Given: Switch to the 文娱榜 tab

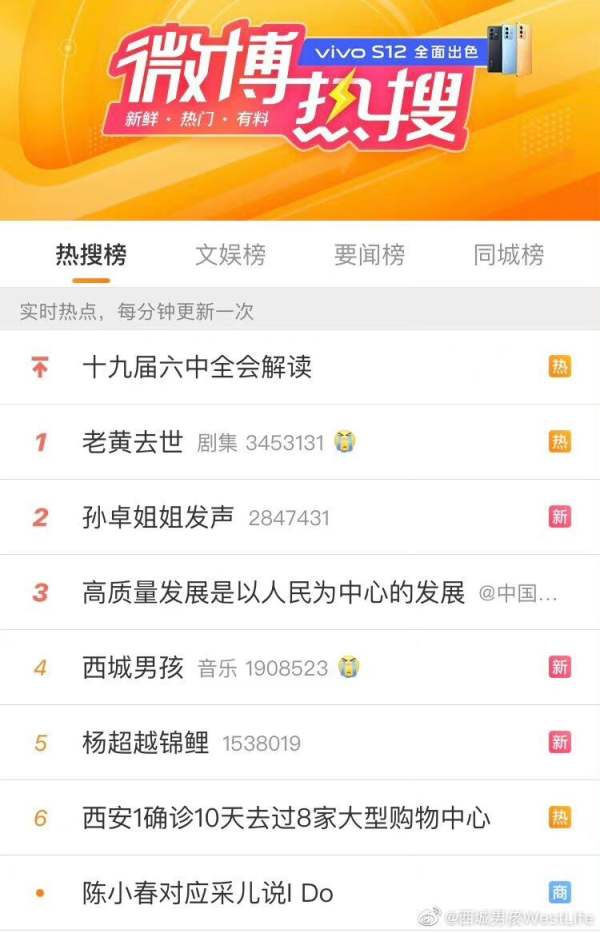Looking at the screenshot, I should 230,255.
